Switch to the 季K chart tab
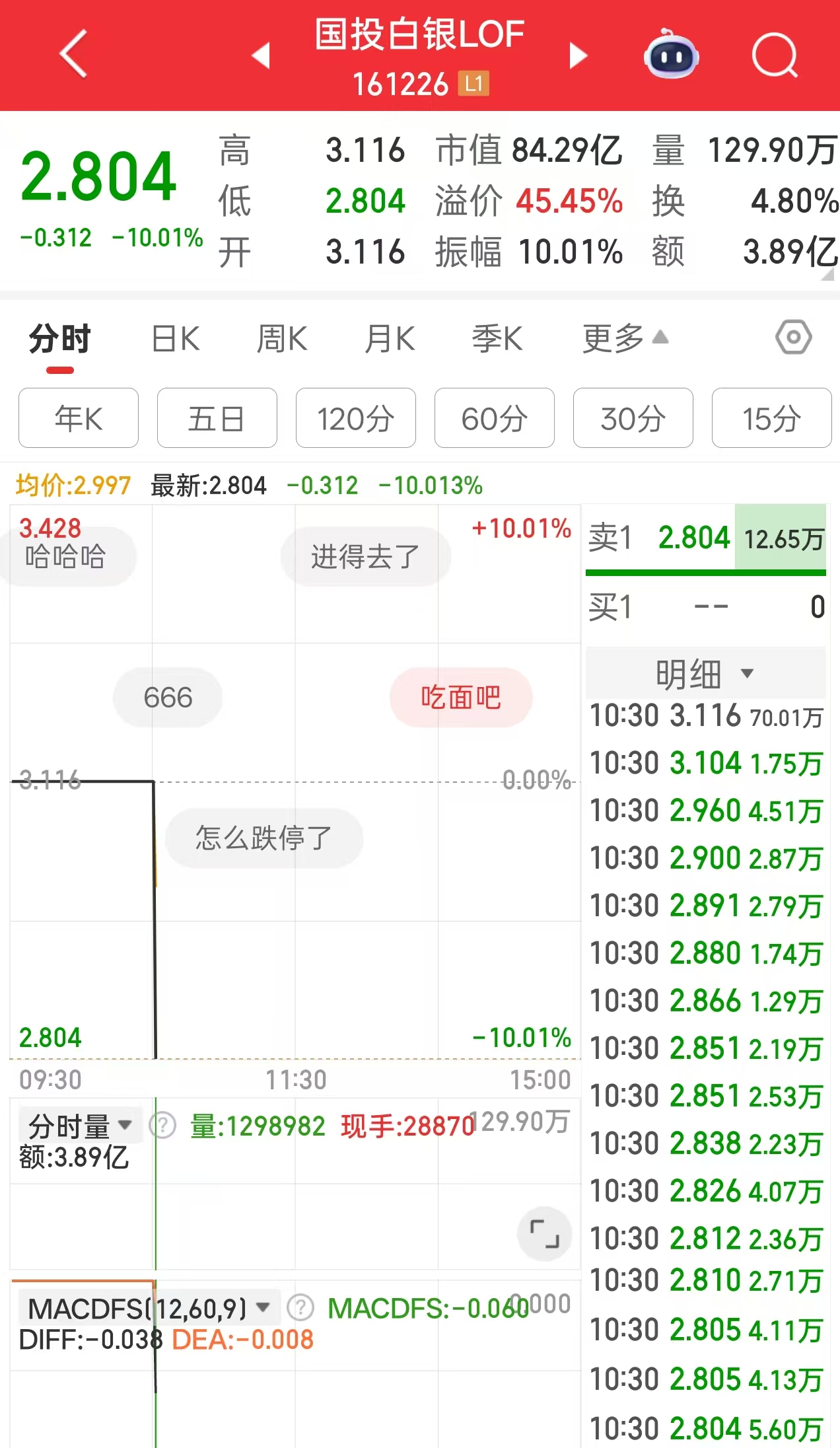 497,340
